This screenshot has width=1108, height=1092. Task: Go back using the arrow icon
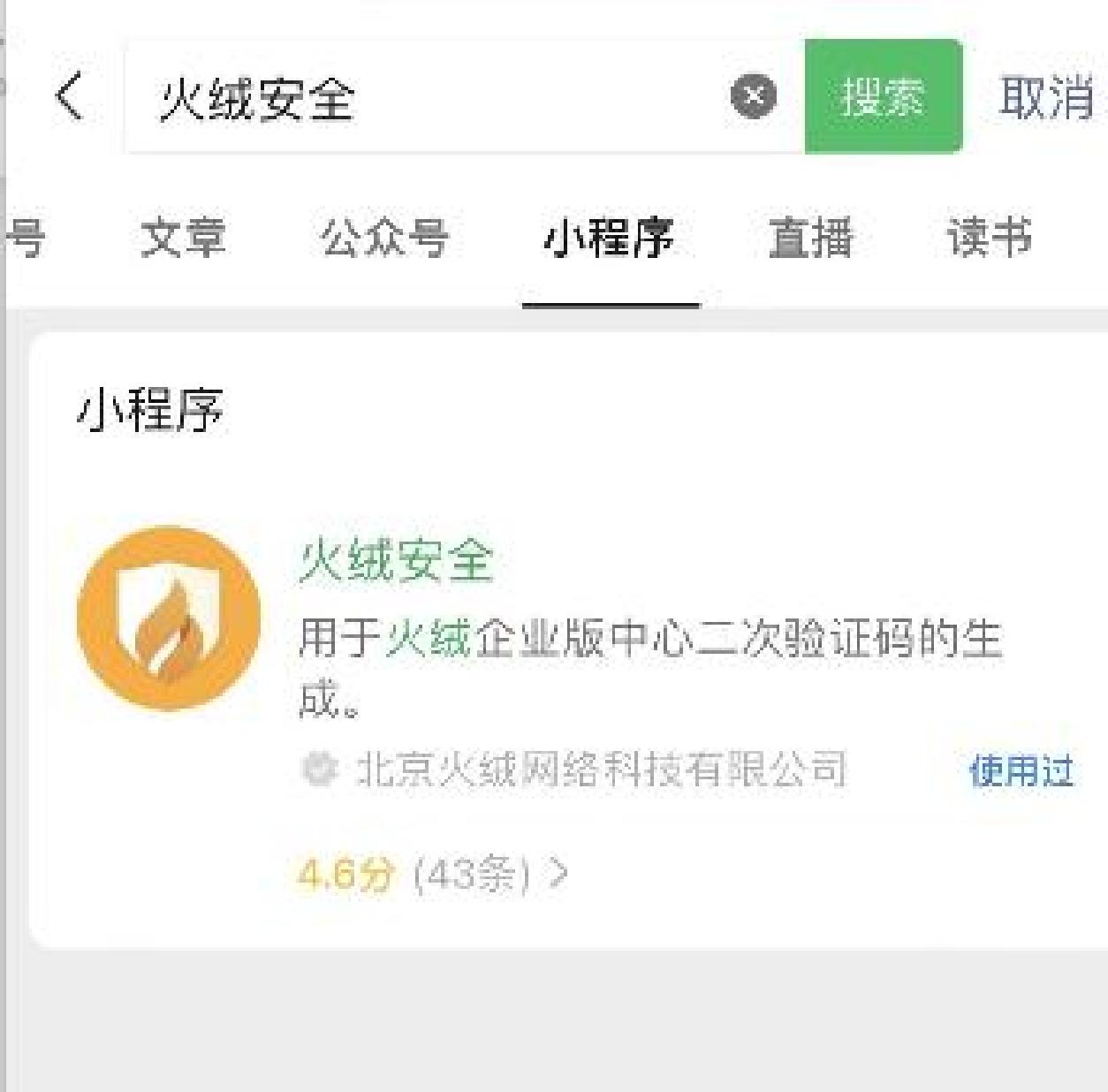pos(69,95)
